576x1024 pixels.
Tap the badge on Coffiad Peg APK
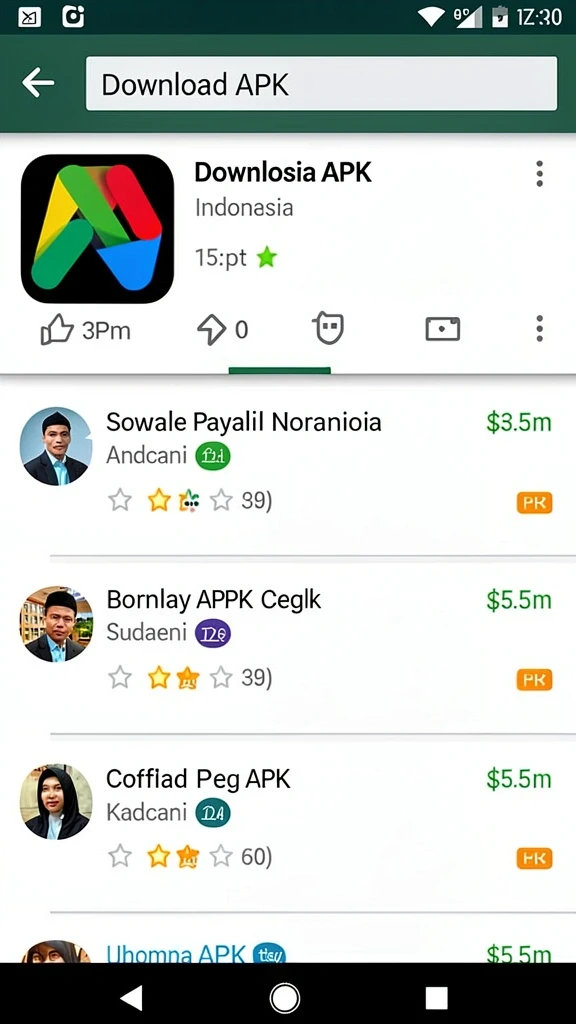[x=534, y=858]
